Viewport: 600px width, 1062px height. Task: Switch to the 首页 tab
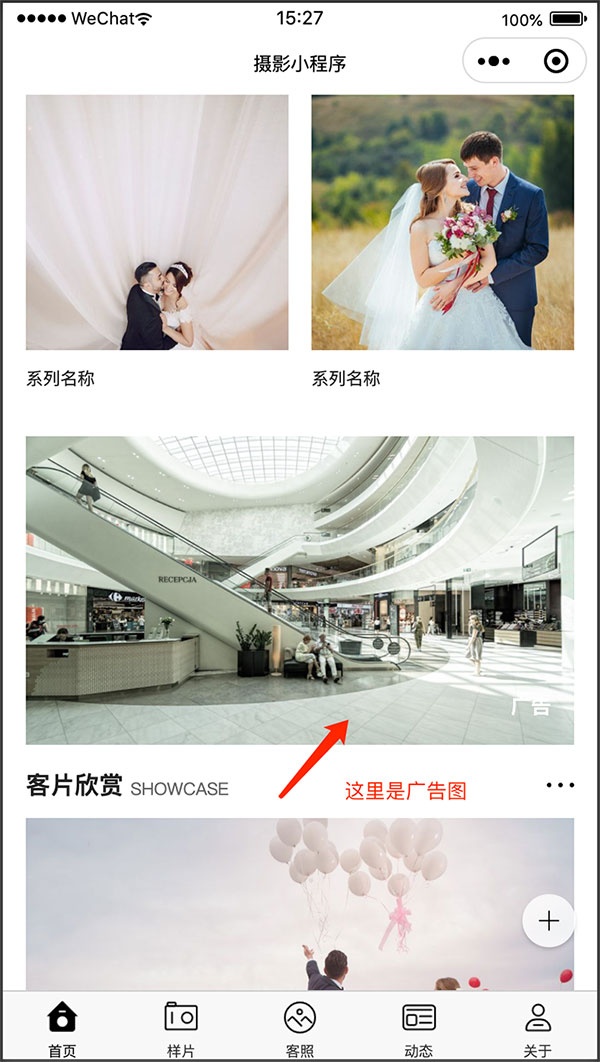point(62,1028)
